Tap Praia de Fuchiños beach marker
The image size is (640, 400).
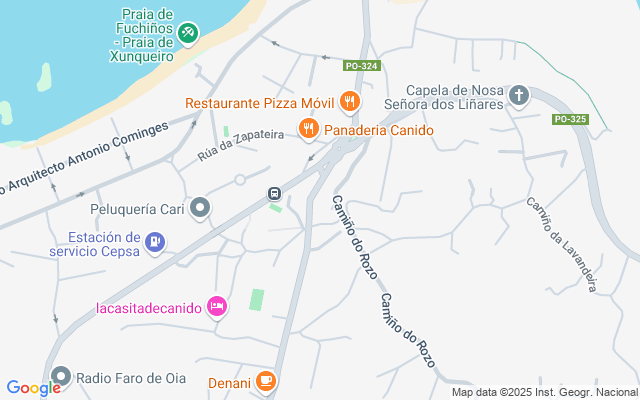coord(188,33)
